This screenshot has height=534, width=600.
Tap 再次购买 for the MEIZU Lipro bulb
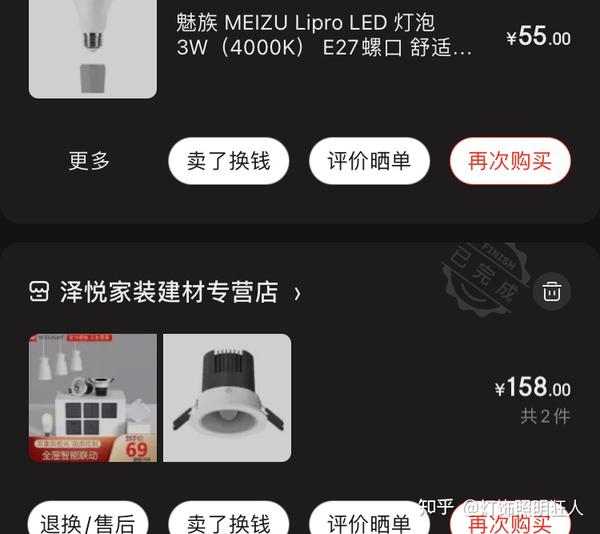509,161
